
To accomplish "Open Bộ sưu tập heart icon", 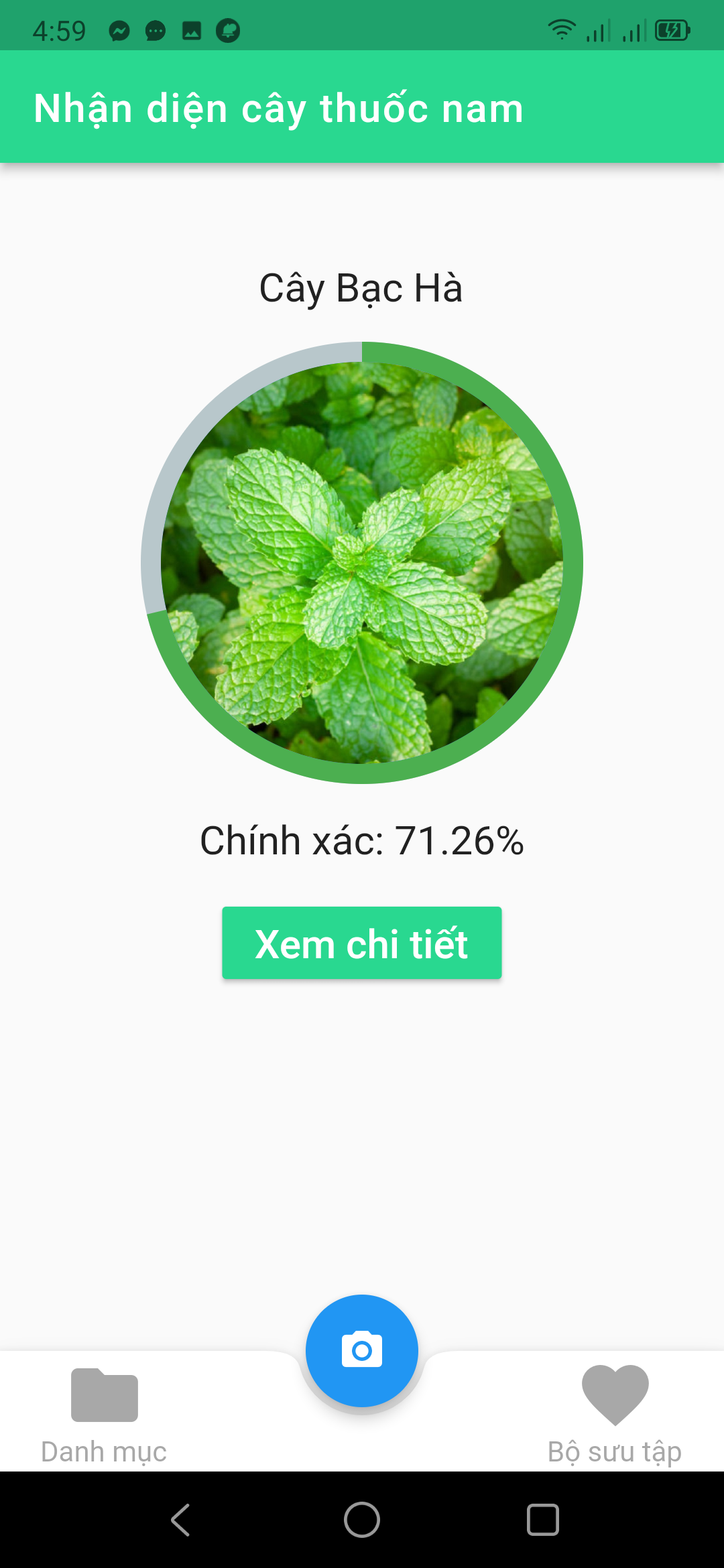I will pos(614,1396).
